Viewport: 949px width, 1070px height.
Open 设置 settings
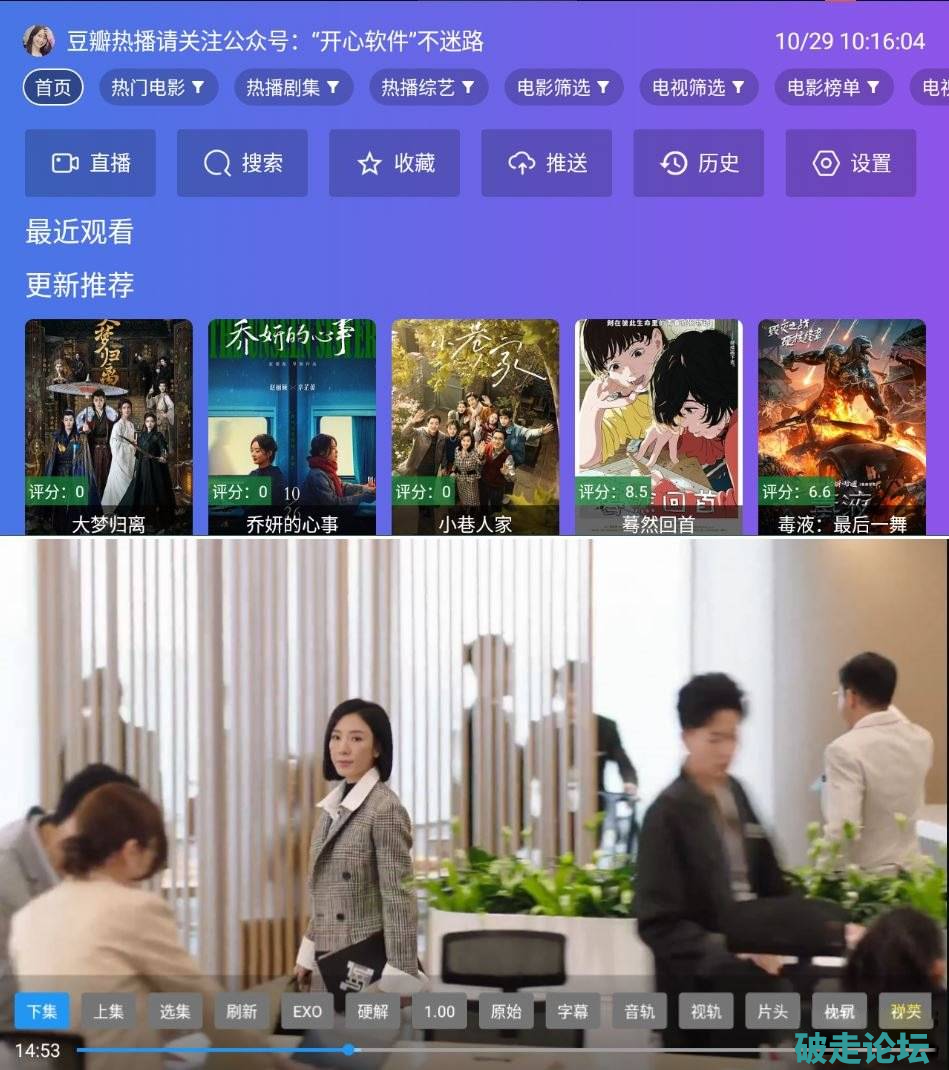(x=850, y=163)
